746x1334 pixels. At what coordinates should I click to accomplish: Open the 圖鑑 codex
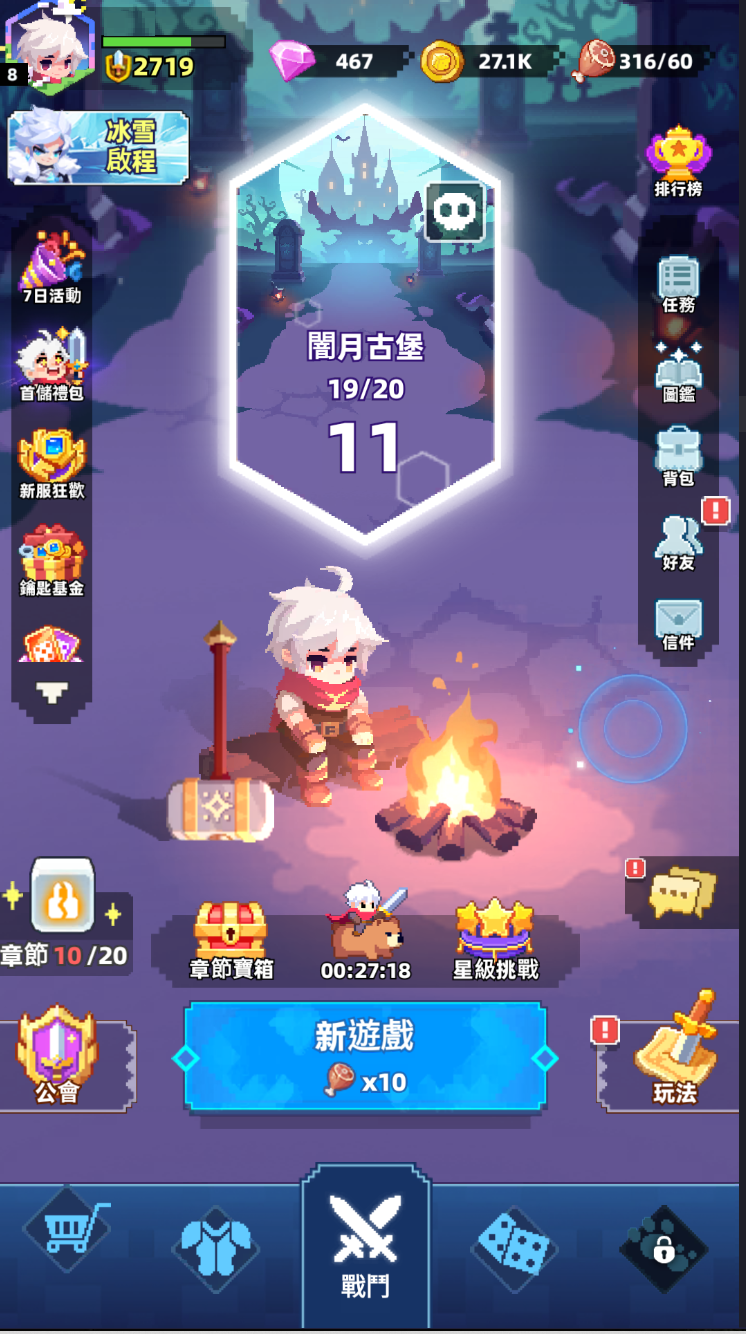tap(678, 372)
